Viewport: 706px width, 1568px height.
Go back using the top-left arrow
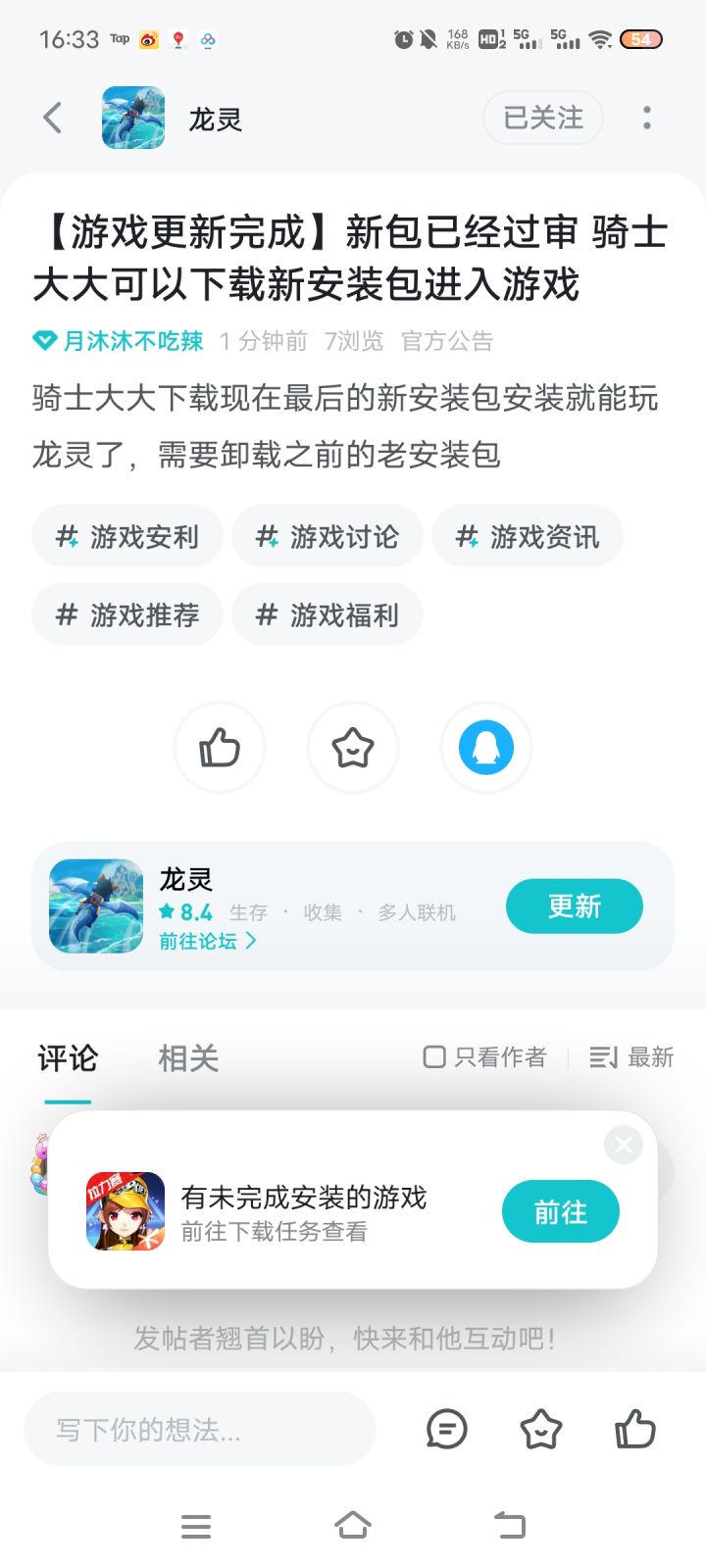click(x=53, y=119)
